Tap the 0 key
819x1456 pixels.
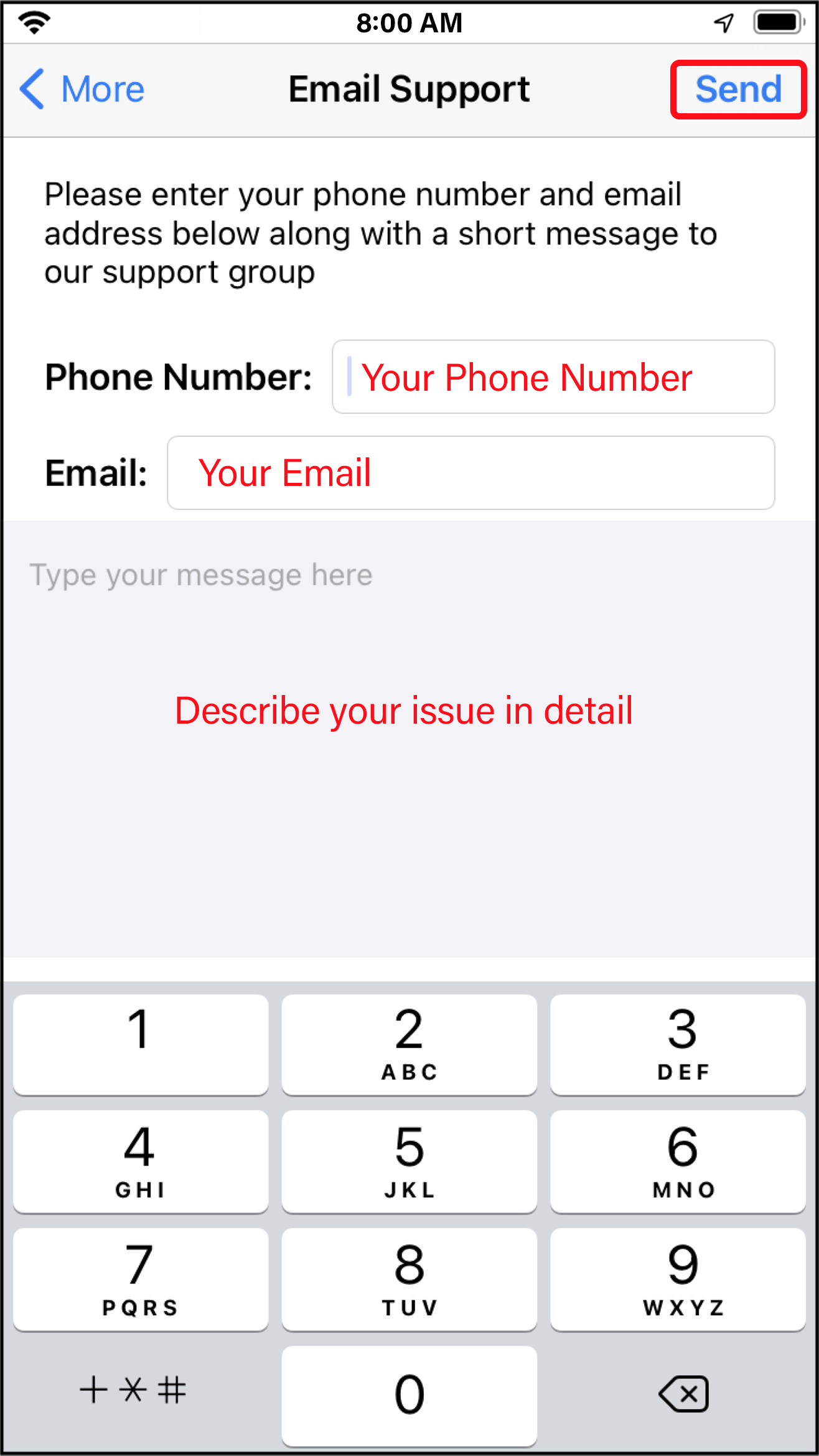[x=409, y=1395]
